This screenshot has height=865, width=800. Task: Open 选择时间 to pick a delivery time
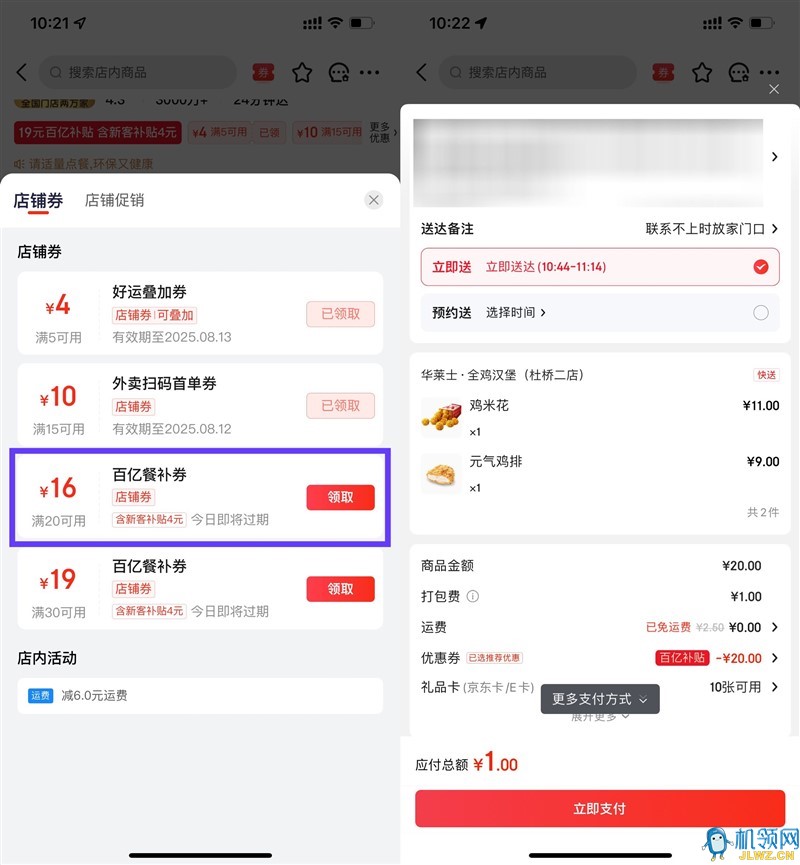coord(515,313)
